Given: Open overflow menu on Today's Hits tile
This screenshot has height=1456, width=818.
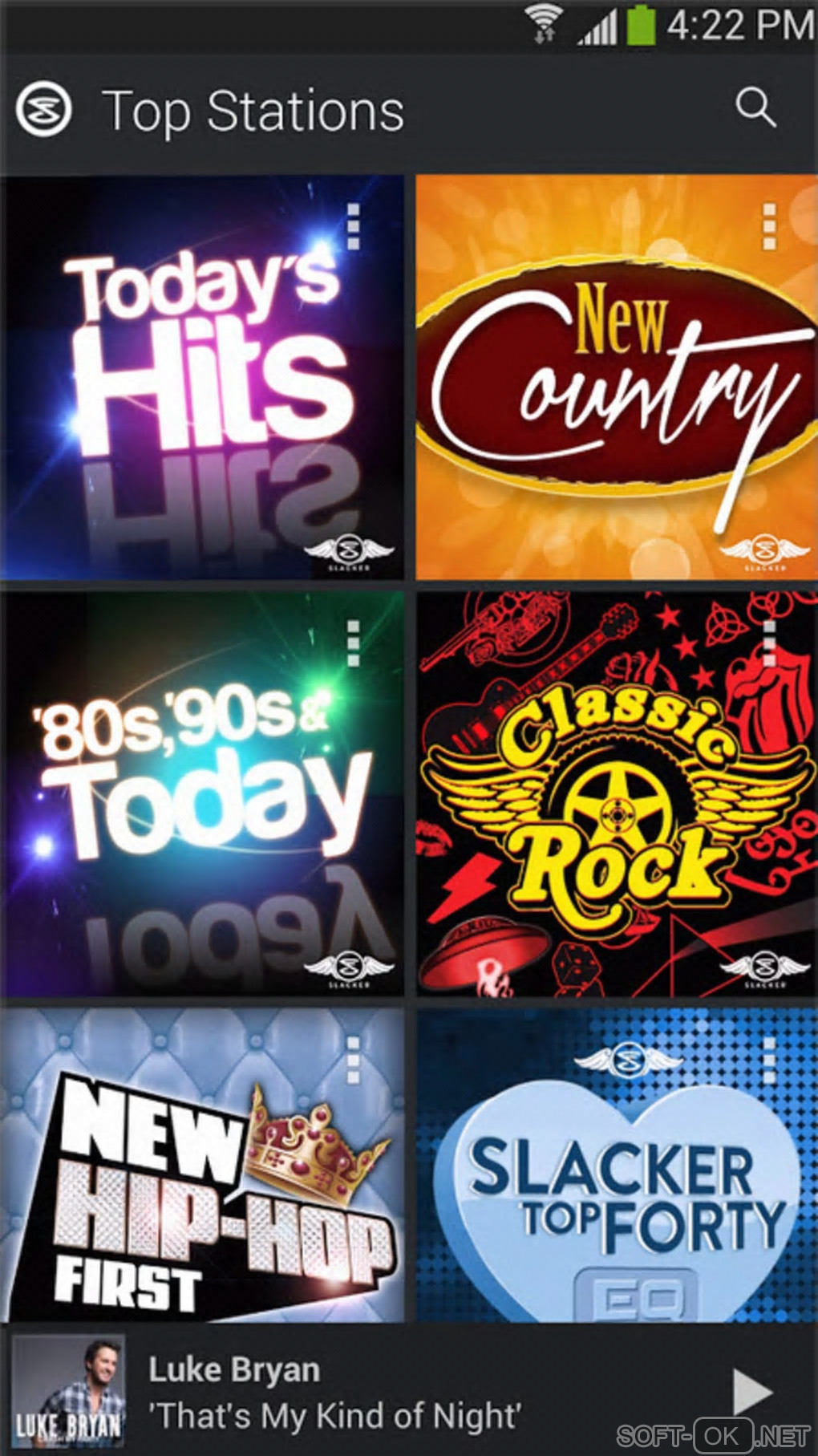Looking at the screenshot, I should (353, 226).
